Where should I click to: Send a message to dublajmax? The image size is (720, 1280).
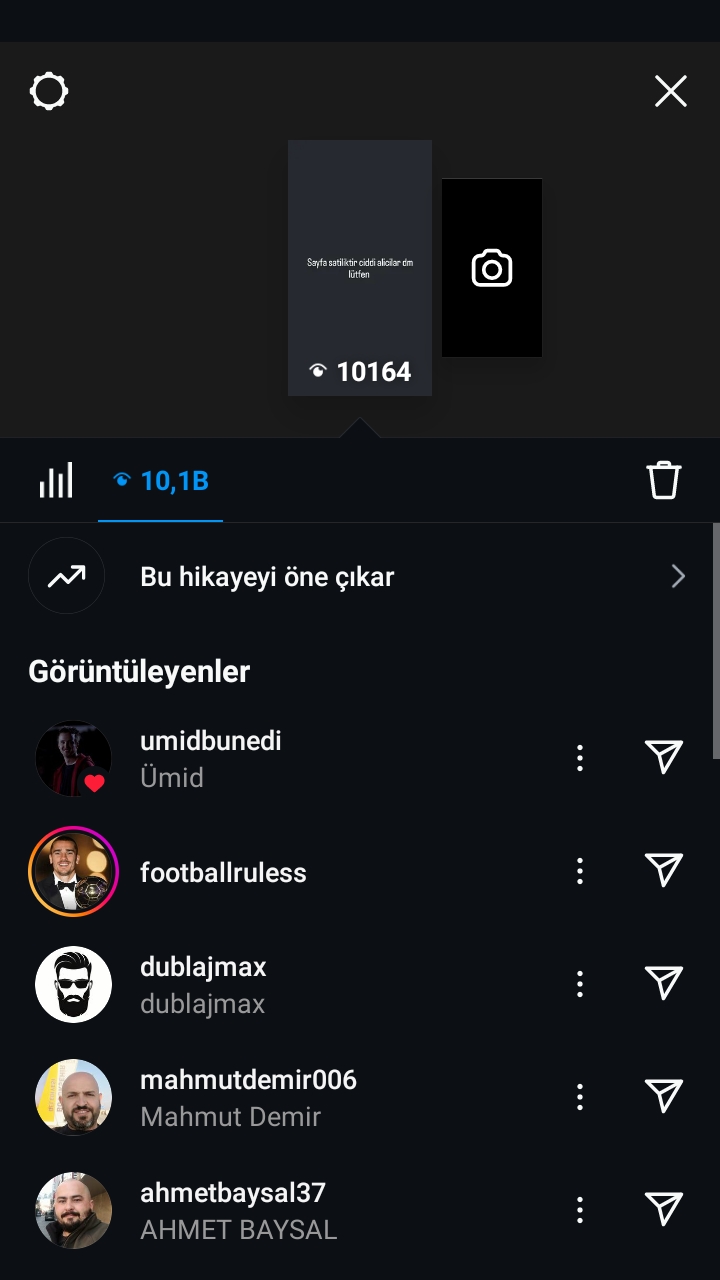664,984
